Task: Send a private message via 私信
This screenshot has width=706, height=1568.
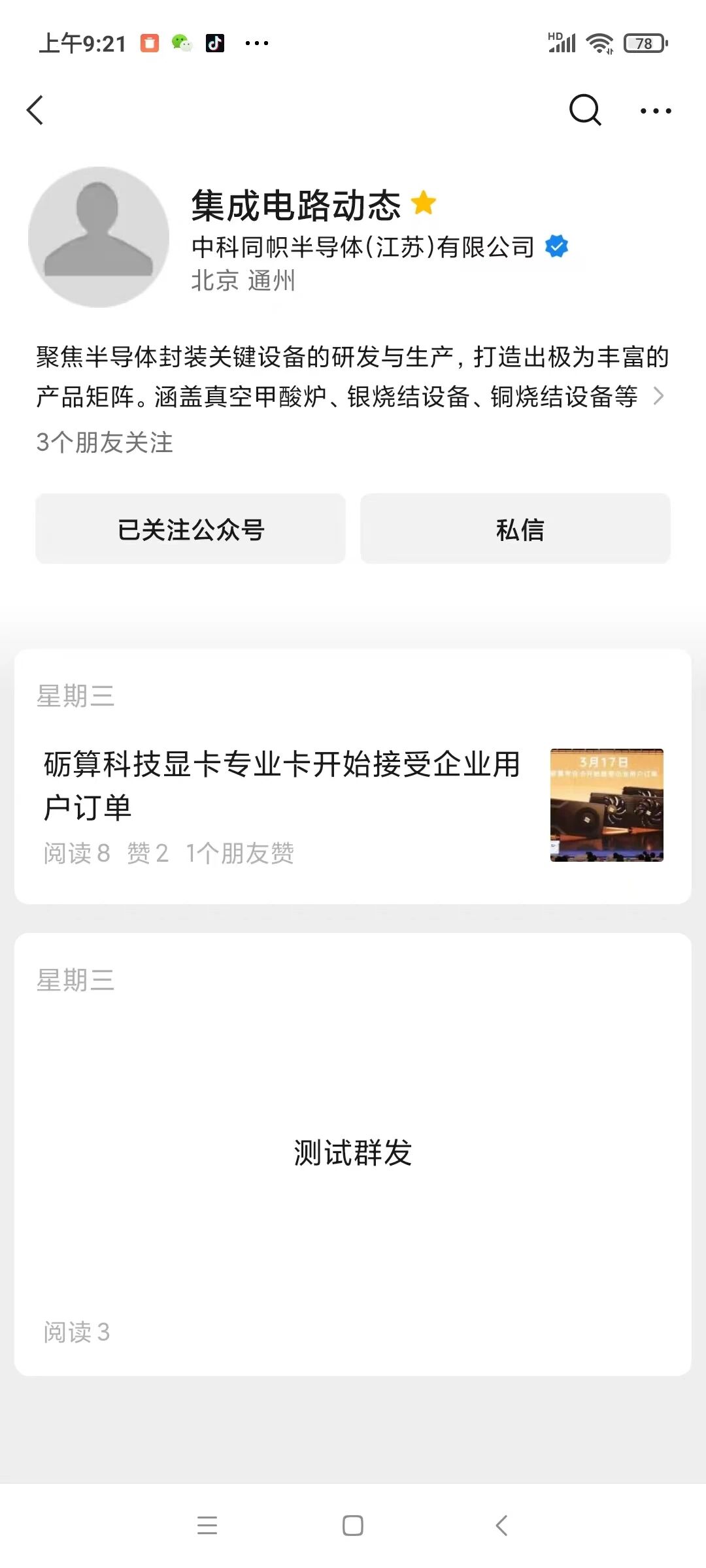Action: [515, 529]
